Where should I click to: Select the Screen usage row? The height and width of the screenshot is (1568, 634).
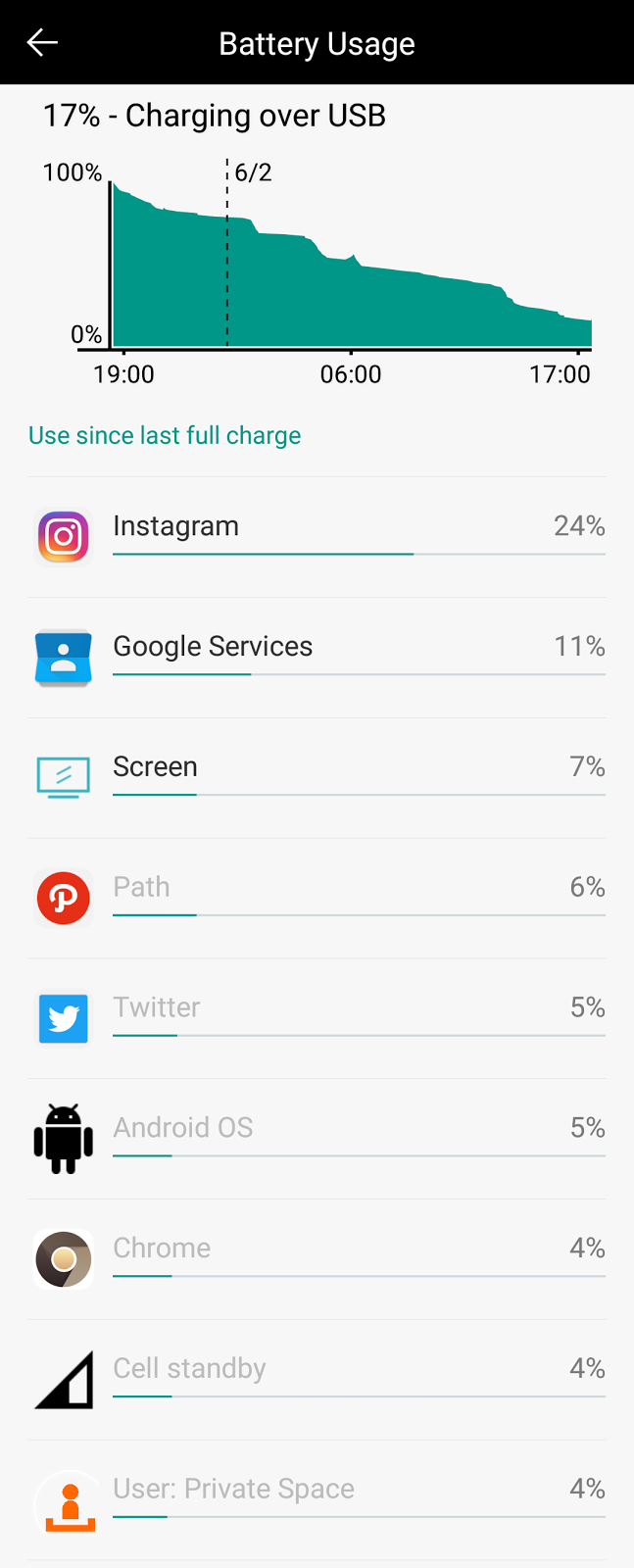317,778
